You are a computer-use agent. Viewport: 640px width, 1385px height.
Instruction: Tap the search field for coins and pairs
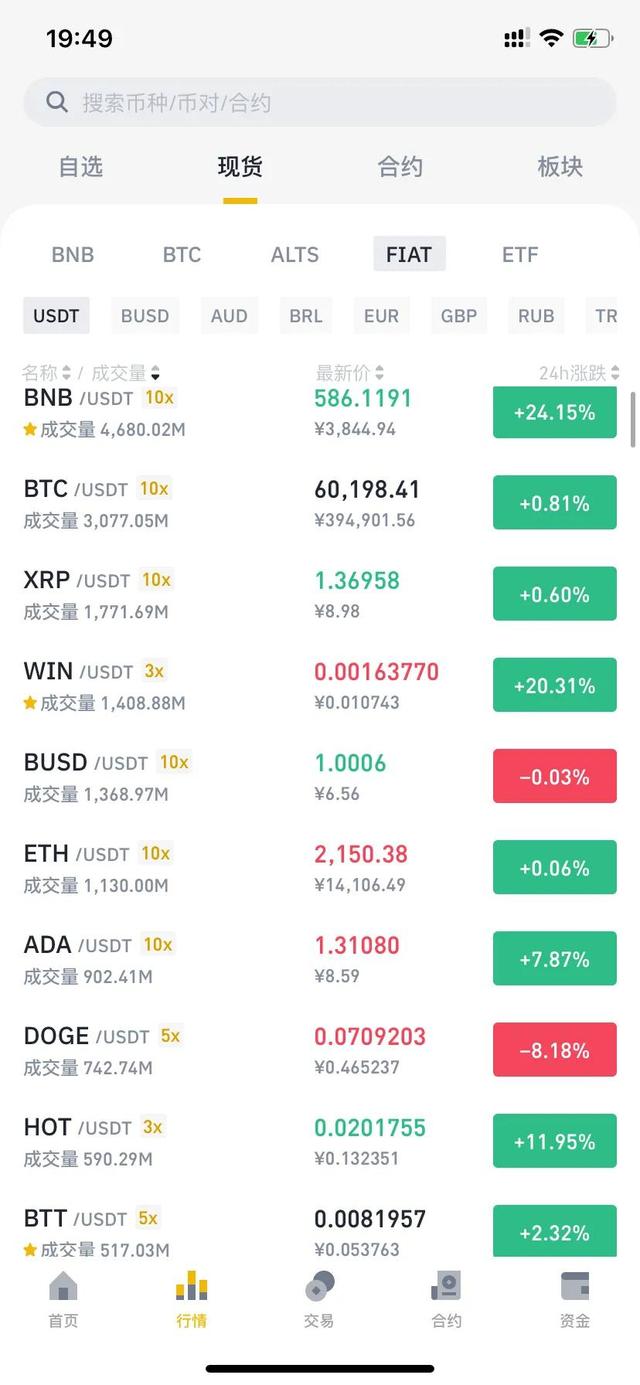[320, 102]
